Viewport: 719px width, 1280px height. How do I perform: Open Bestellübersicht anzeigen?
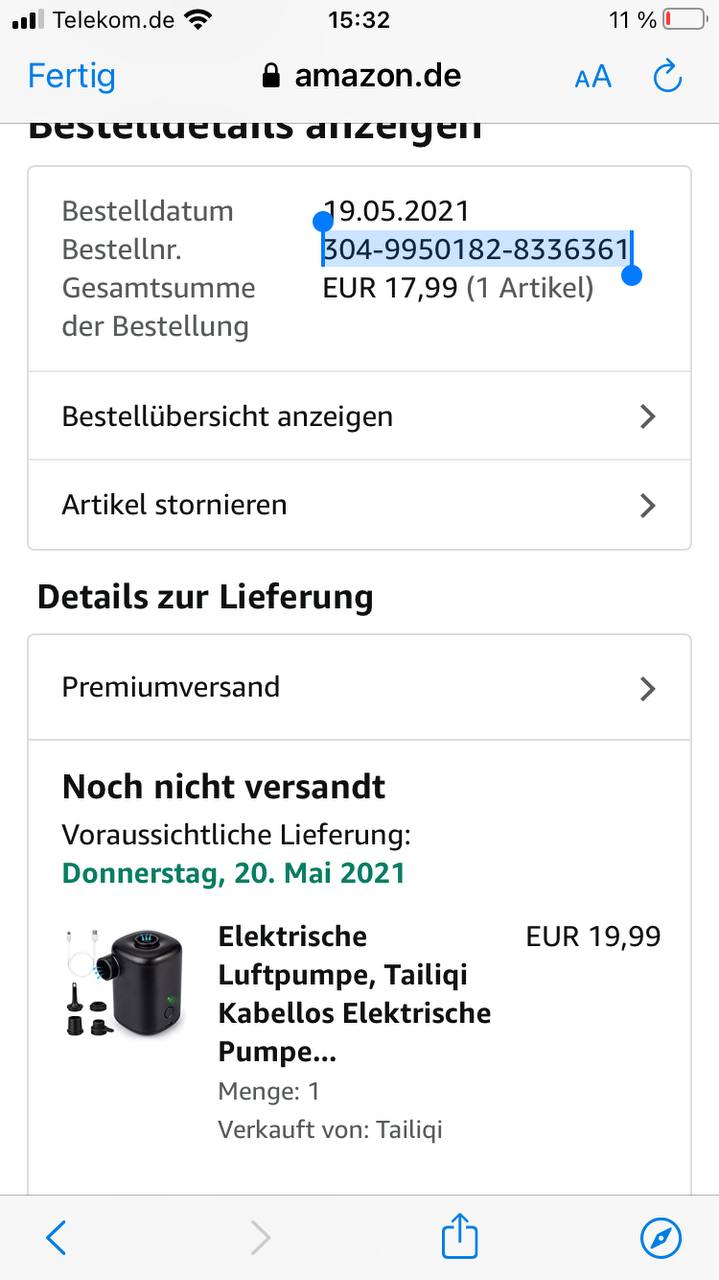(359, 416)
